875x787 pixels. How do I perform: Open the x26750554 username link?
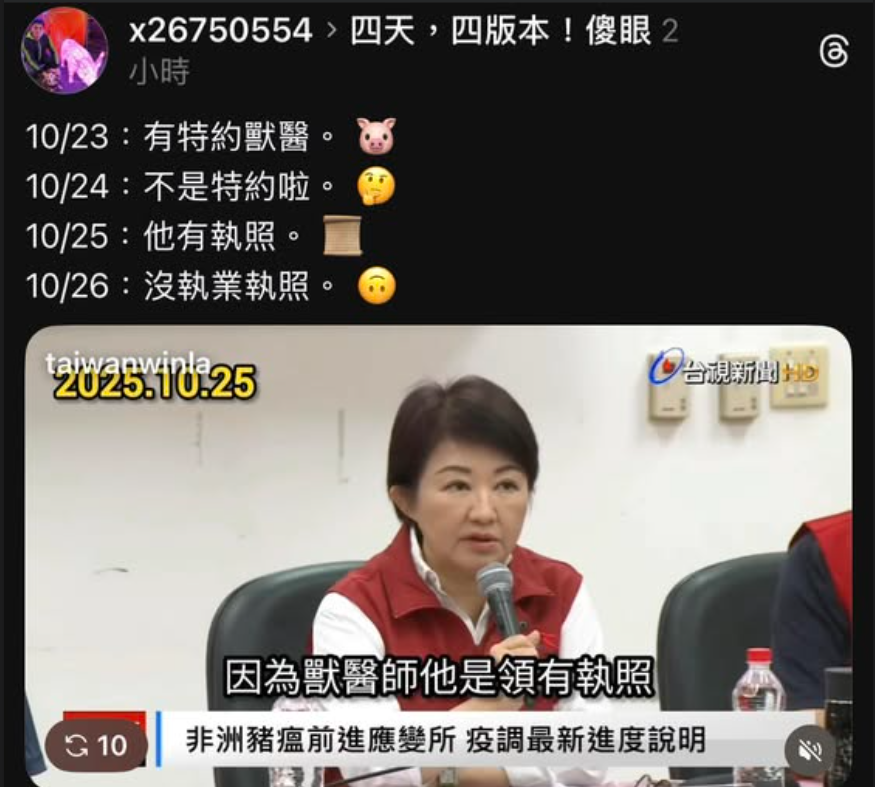[220, 31]
